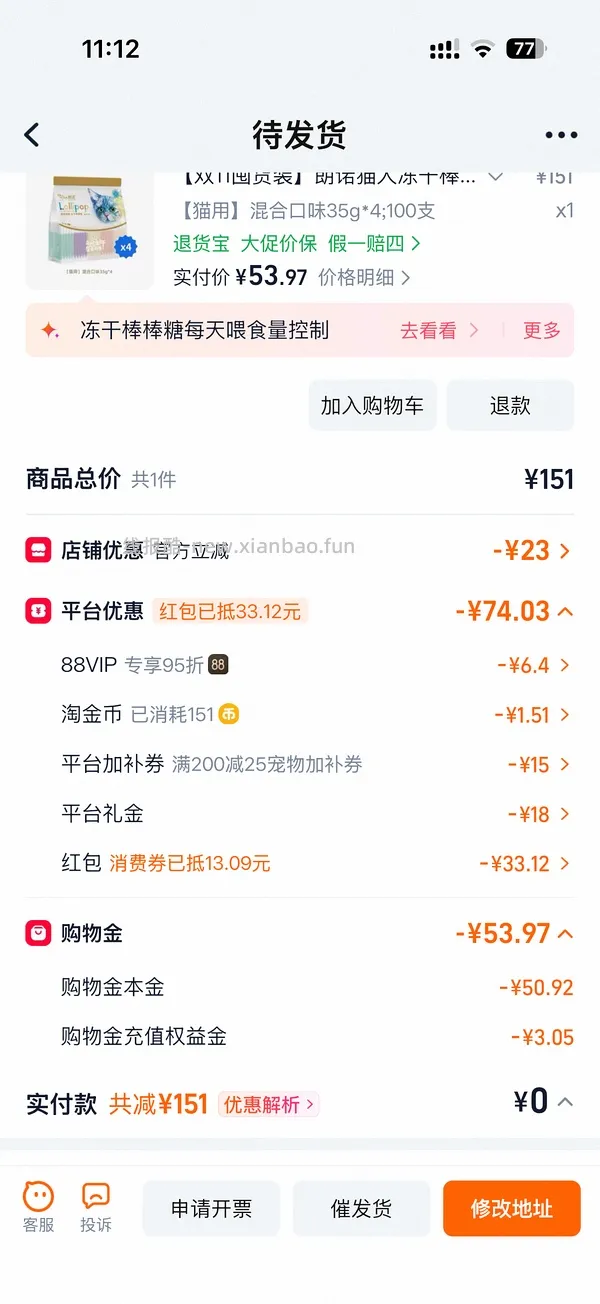The width and height of the screenshot is (600, 1304).
Task: Collapse the 平台优惠 section
Action: point(300,611)
